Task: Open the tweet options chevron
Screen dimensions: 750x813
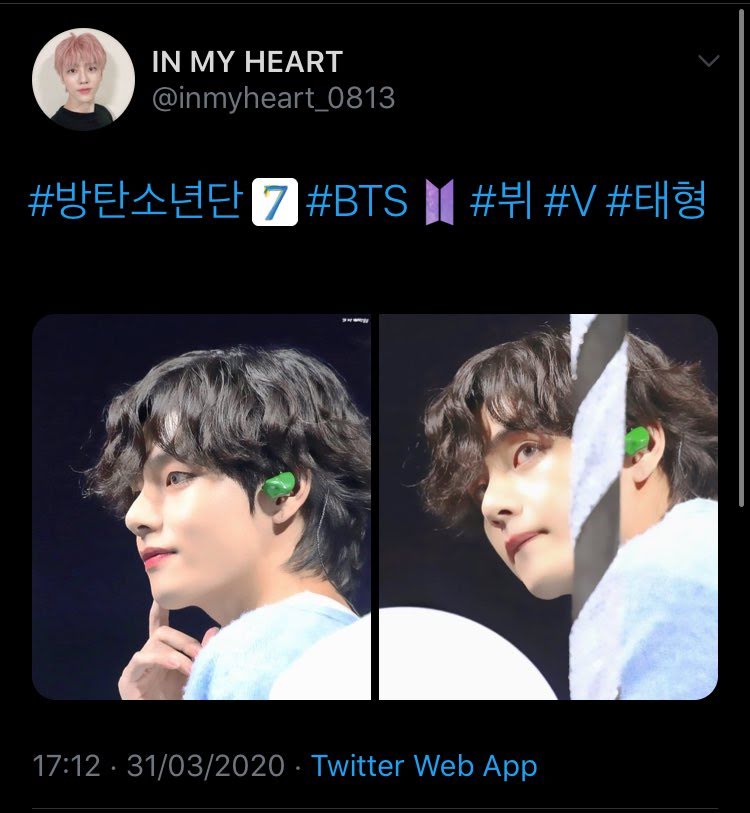Action: click(708, 62)
